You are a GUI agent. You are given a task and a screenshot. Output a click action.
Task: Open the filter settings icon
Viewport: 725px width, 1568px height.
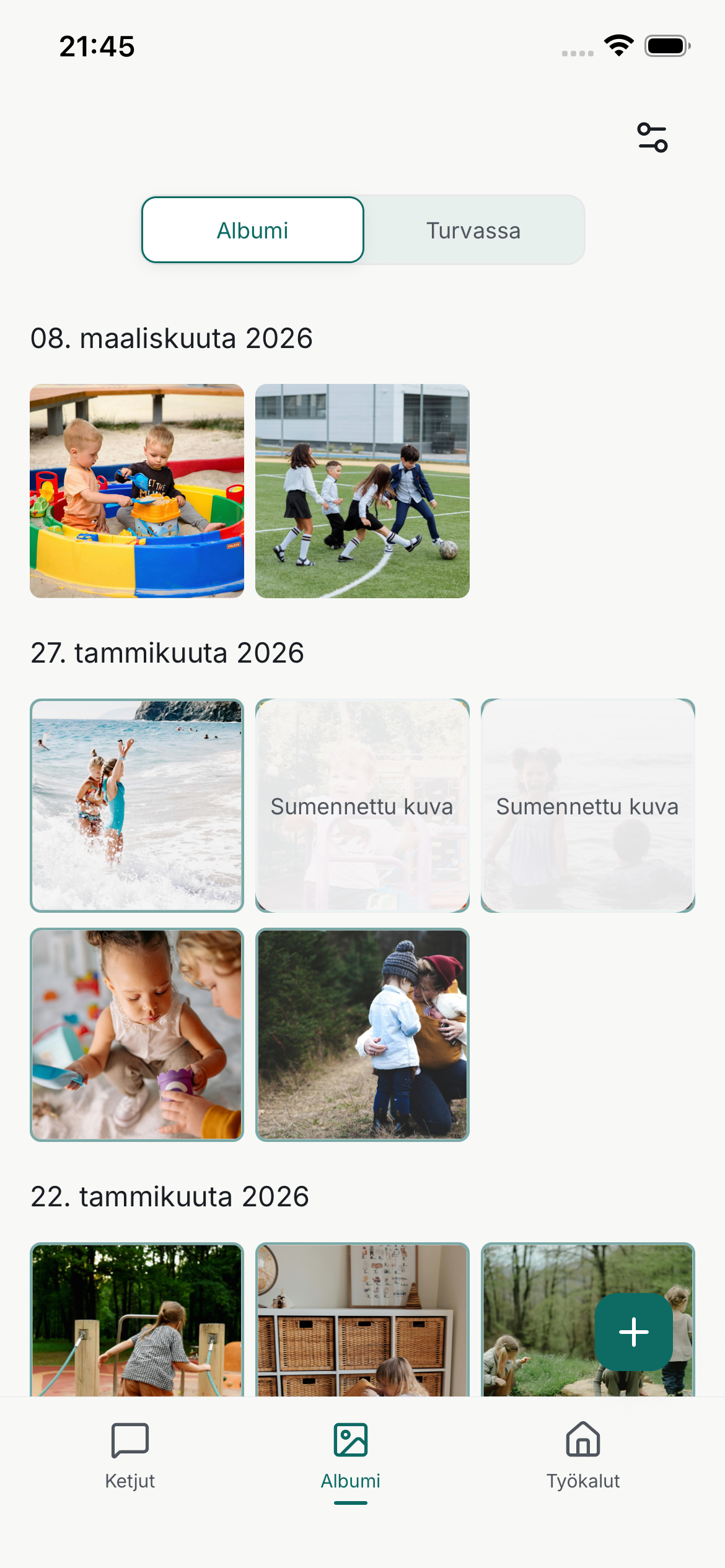(652, 137)
